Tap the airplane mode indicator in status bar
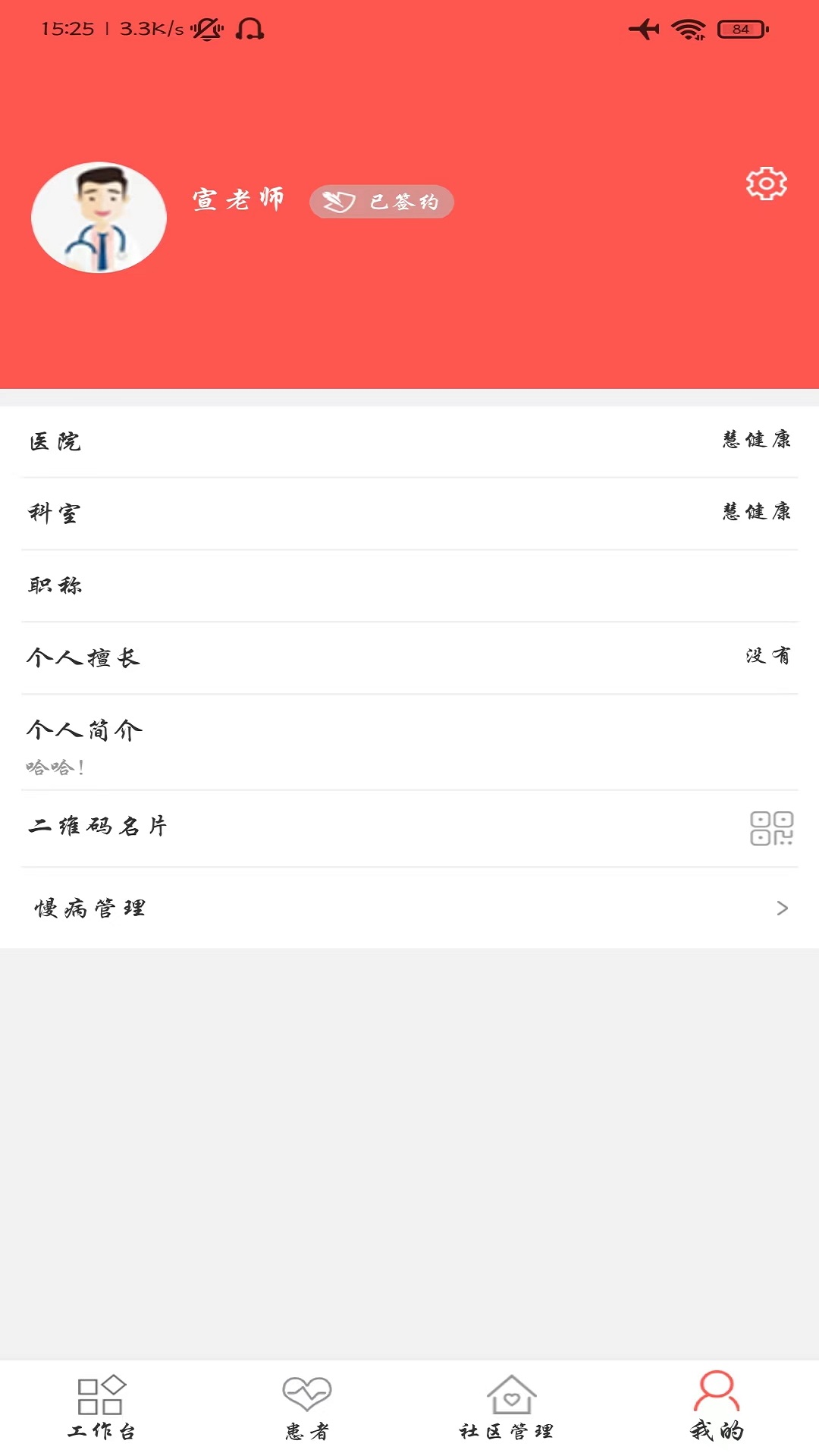This screenshot has height=1456, width=819. [x=643, y=28]
